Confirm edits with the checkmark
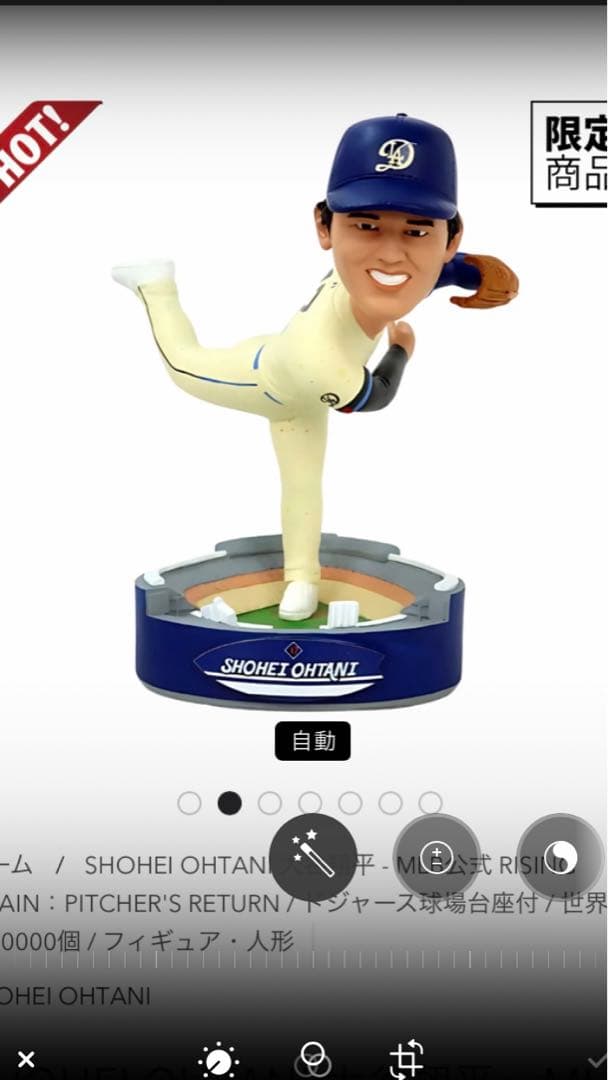Image resolution: width=608 pixels, height=1080 pixels. point(596,1059)
